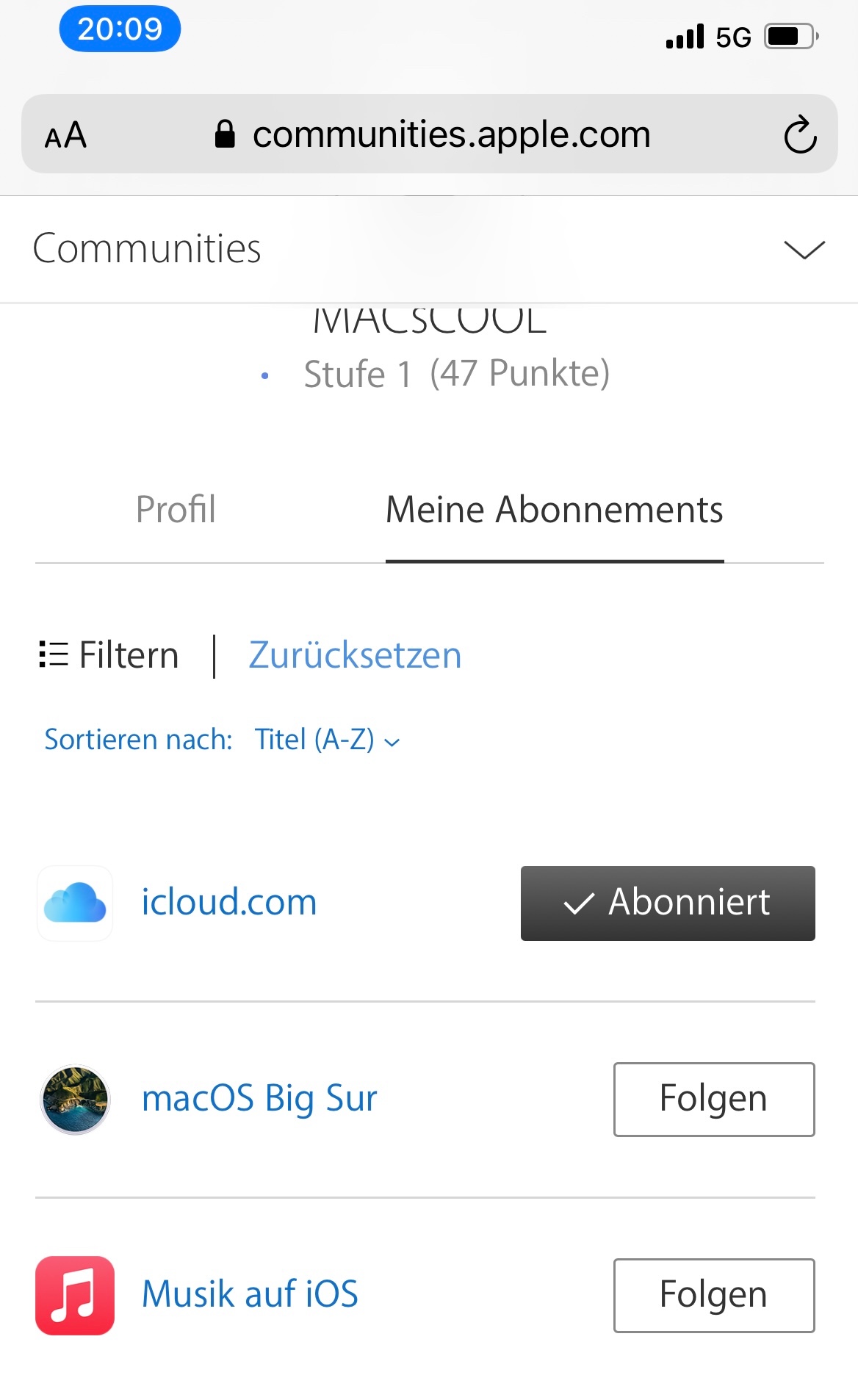Tap Zurücksetzen to reset filters
The height and width of the screenshot is (1400, 858).
(355, 654)
